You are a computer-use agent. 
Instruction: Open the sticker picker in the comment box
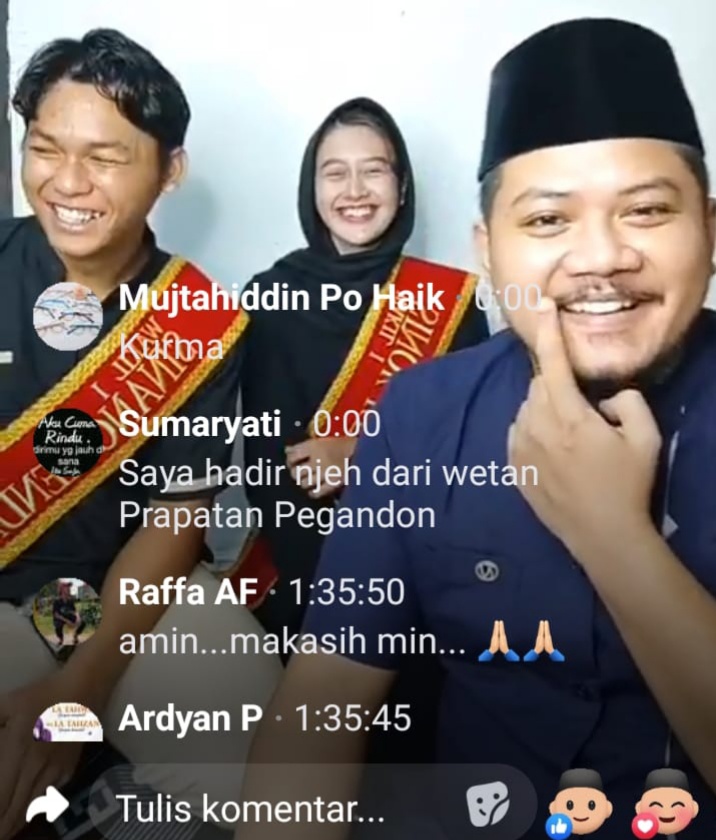[x=489, y=804]
